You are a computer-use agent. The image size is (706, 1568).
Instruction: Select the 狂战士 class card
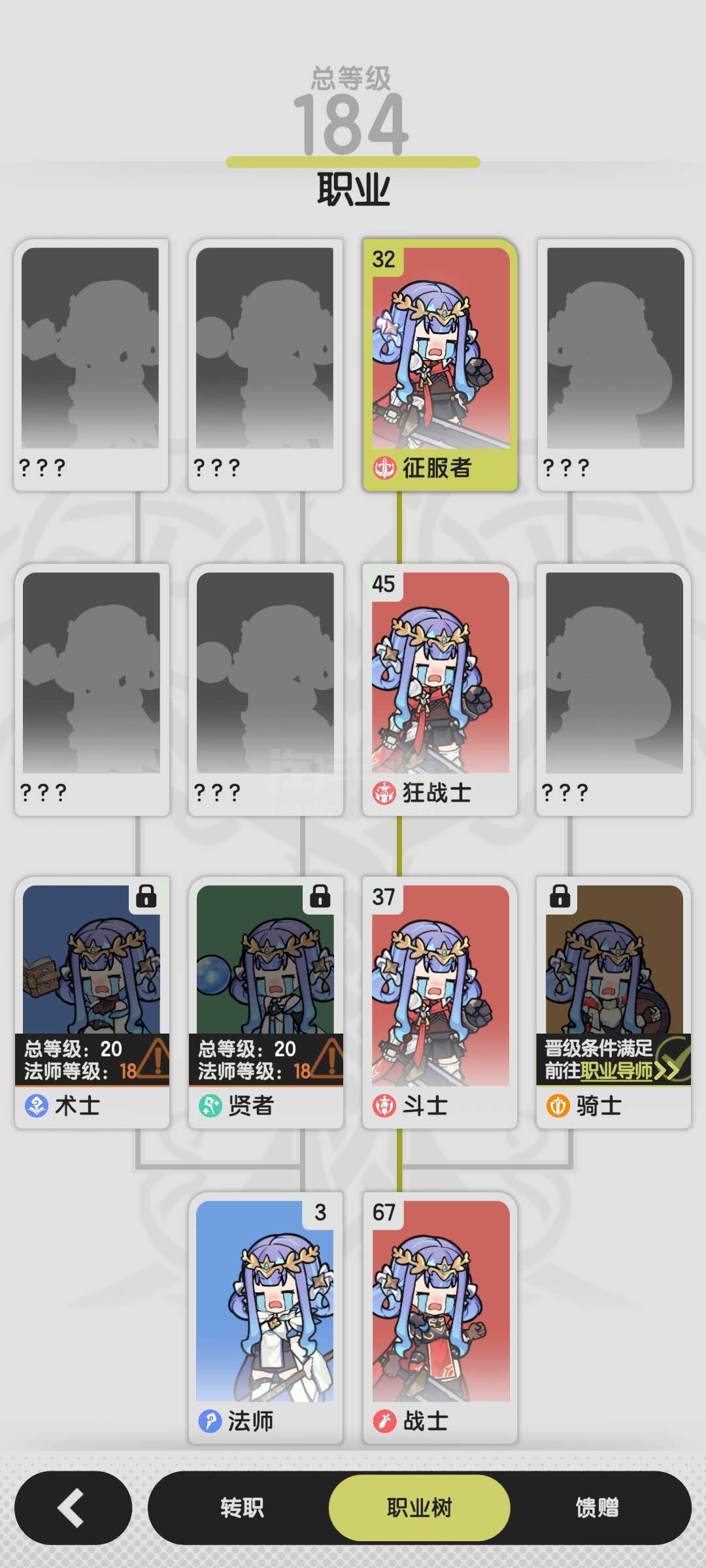[x=440, y=690]
